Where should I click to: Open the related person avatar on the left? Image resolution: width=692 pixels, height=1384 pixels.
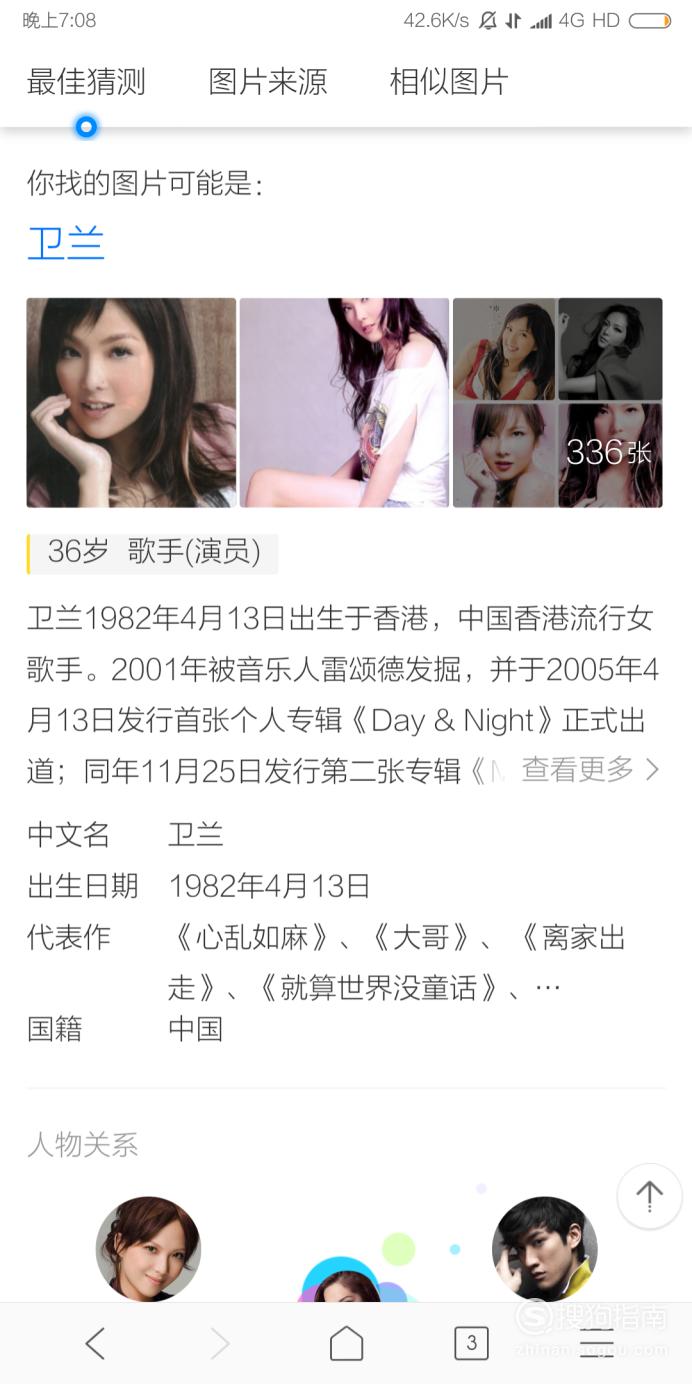[148, 1249]
